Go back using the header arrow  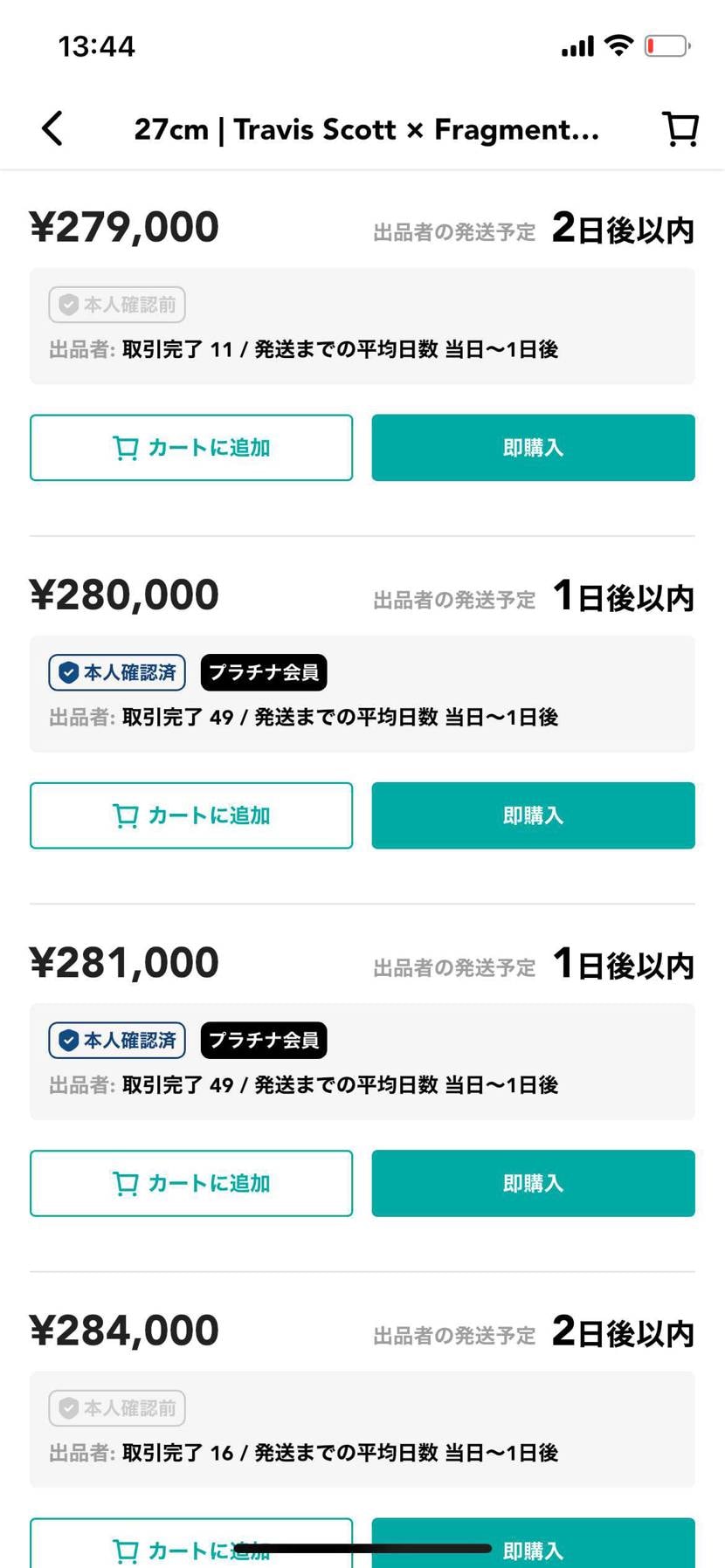click(x=52, y=128)
